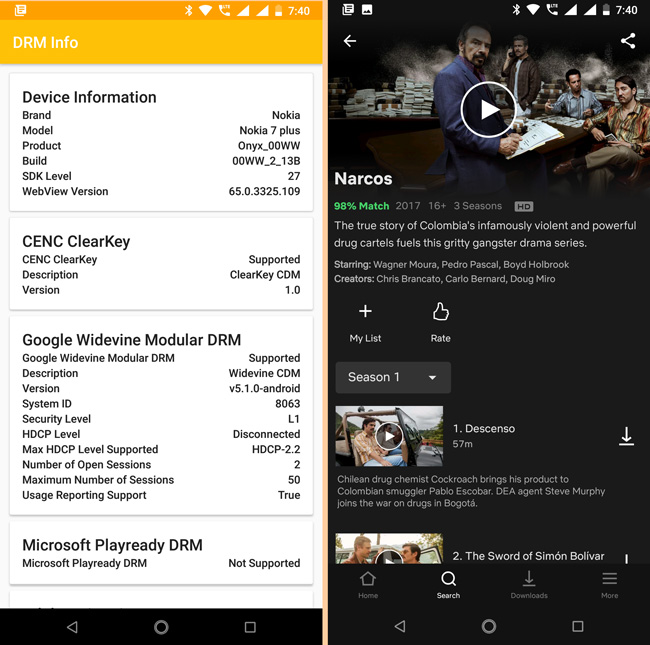Image resolution: width=650 pixels, height=645 pixels.
Task: Share the Narcos title
Action: pyautogui.click(x=627, y=41)
